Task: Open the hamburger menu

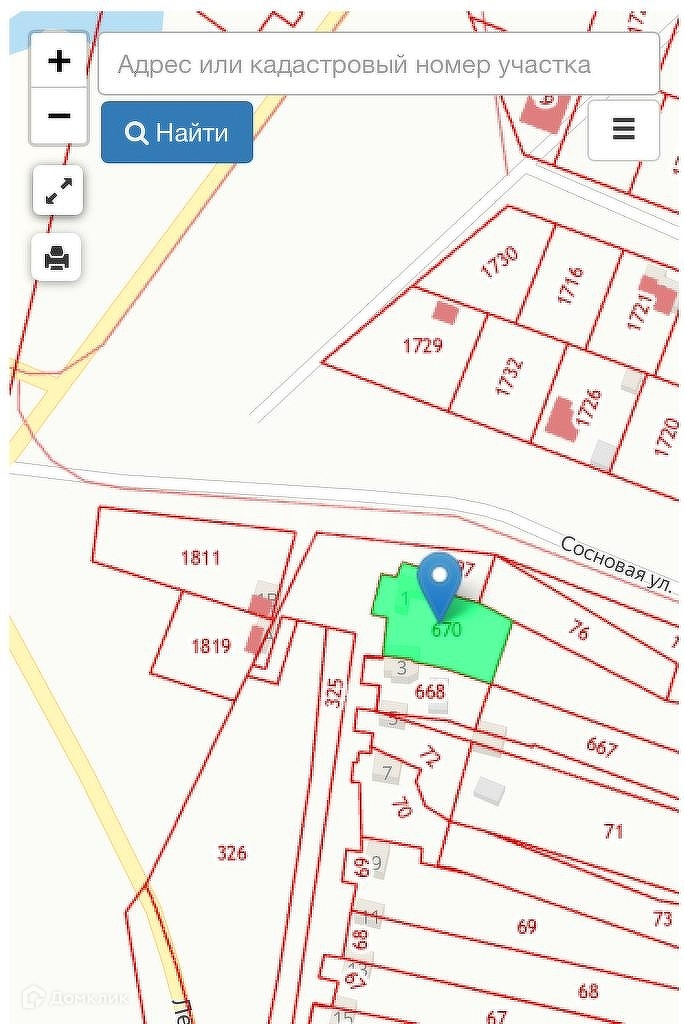Action: [623, 129]
